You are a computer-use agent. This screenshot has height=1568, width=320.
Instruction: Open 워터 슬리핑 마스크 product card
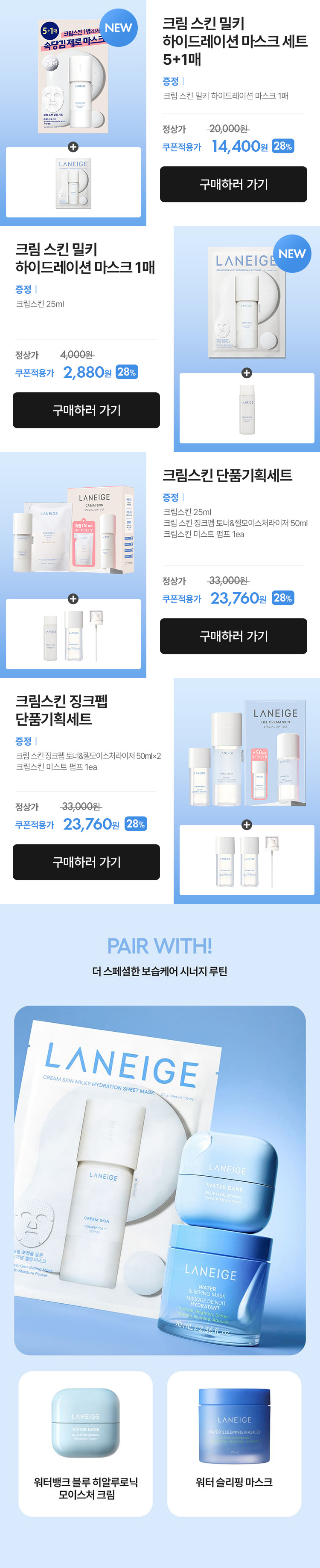pos(234,1443)
